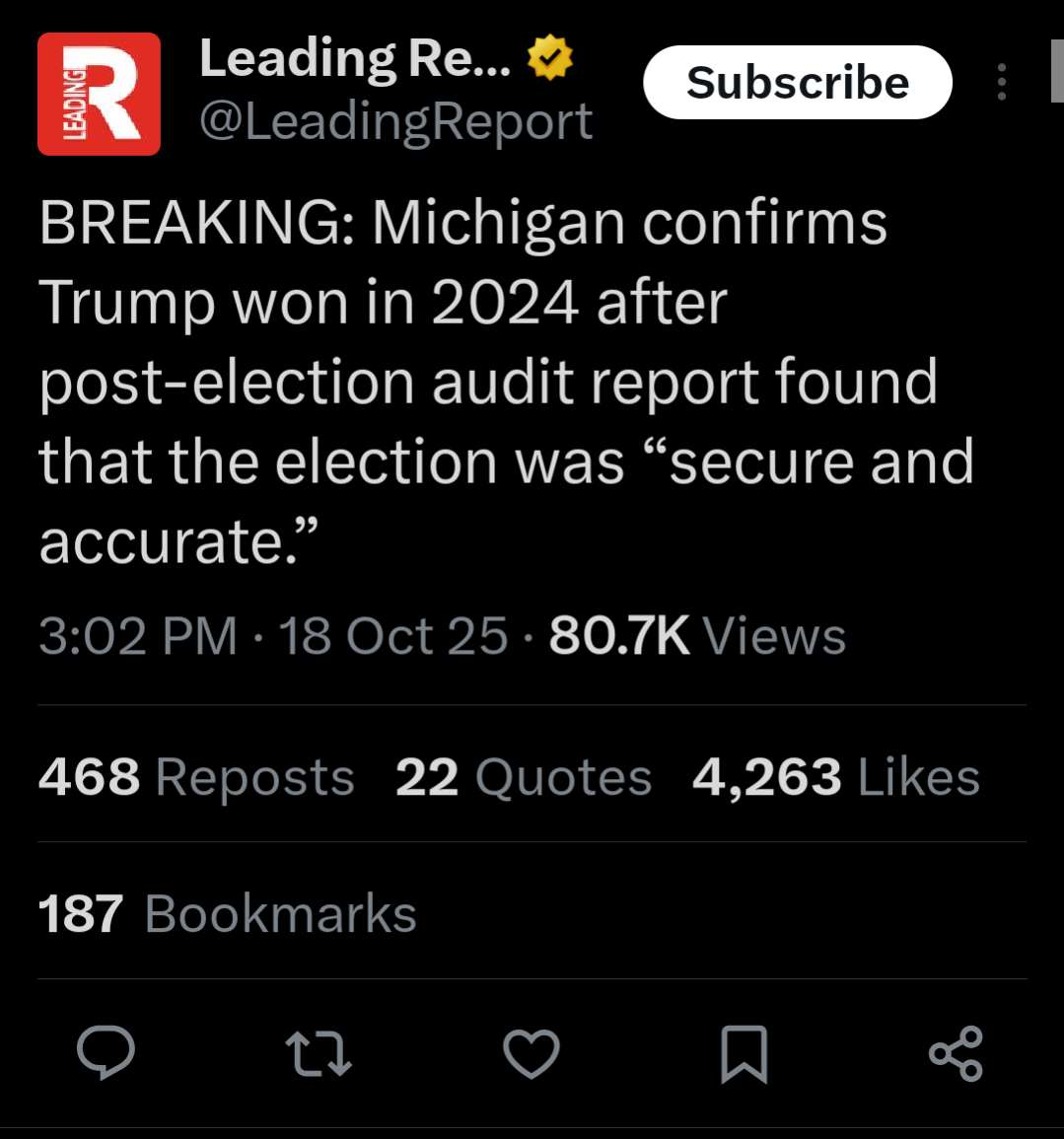Reply using the comment bubble icon
1064x1139 pixels.
[x=106, y=1052]
